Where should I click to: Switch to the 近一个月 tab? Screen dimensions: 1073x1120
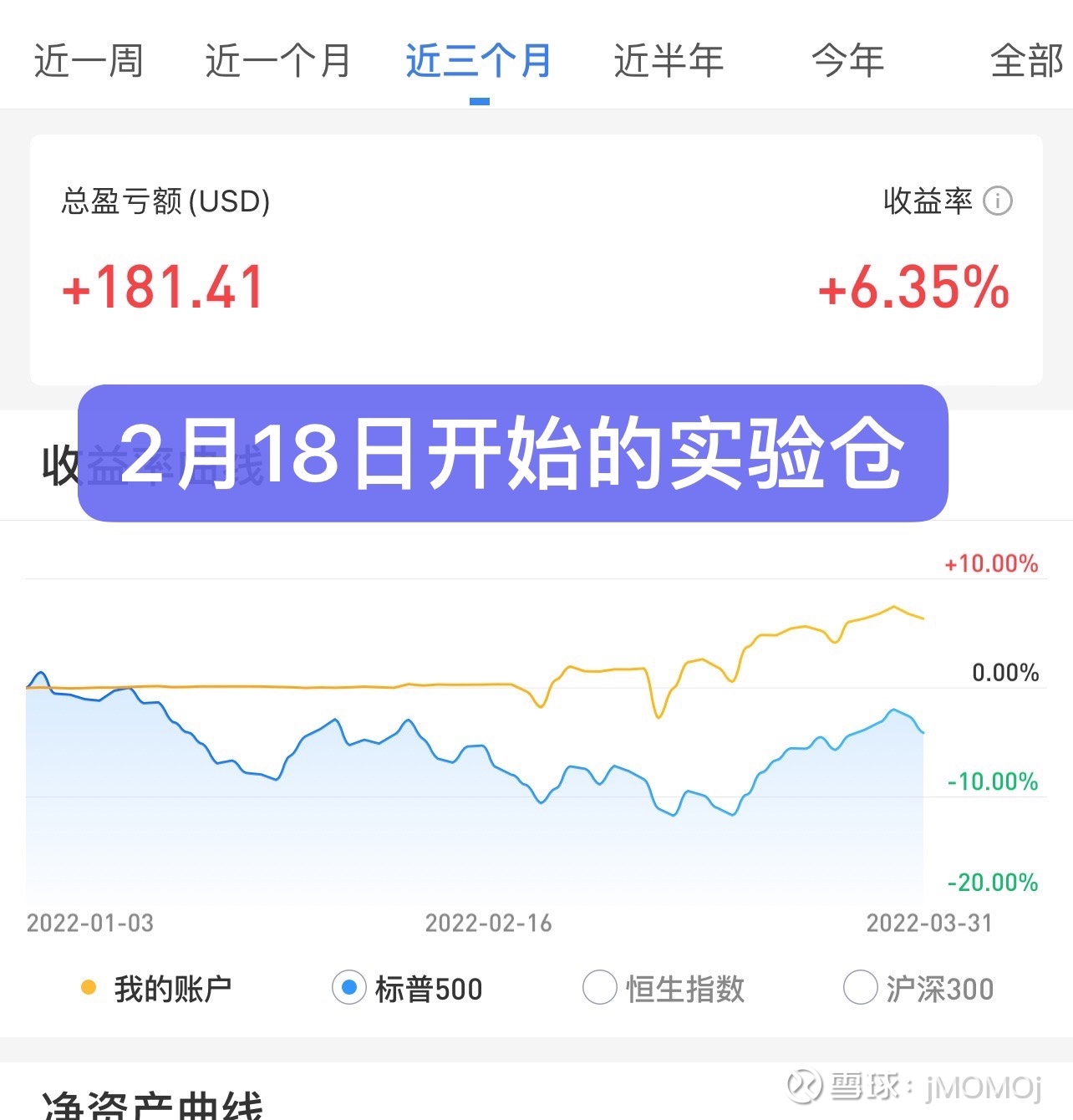pyautogui.click(x=278, y=60)
